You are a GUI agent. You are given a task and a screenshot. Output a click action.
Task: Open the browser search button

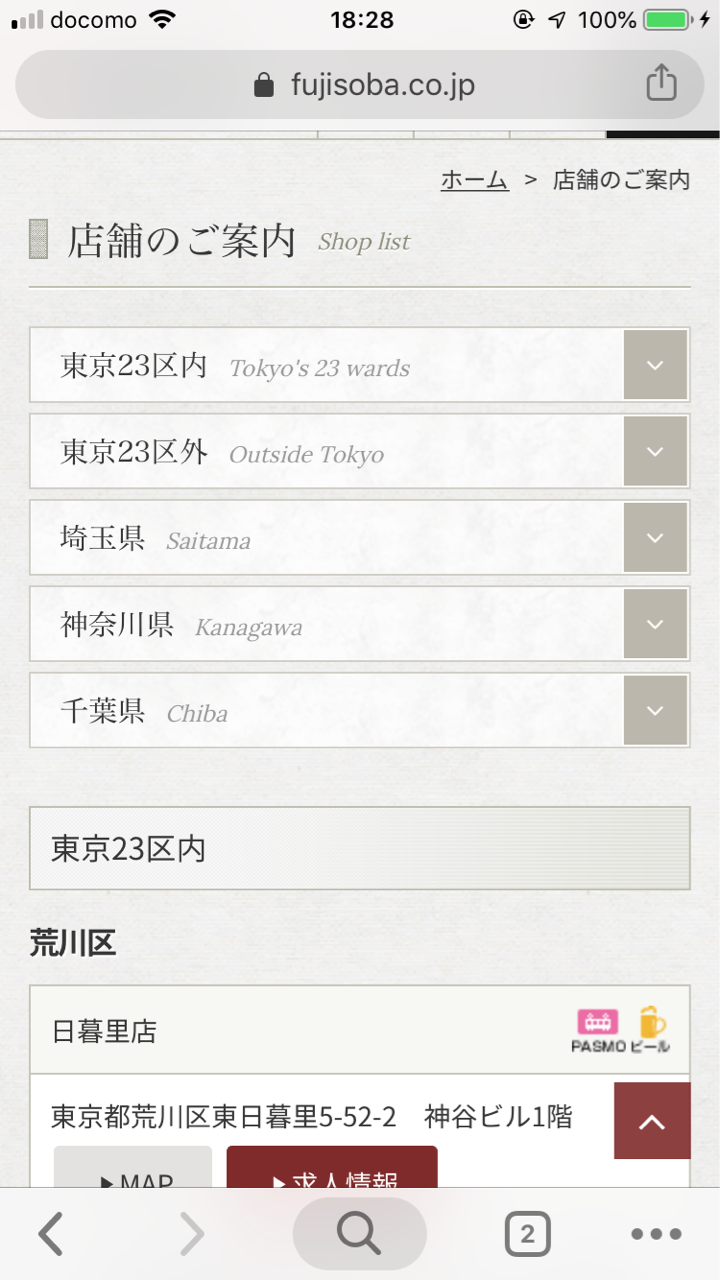click(x=359, y=1235)
